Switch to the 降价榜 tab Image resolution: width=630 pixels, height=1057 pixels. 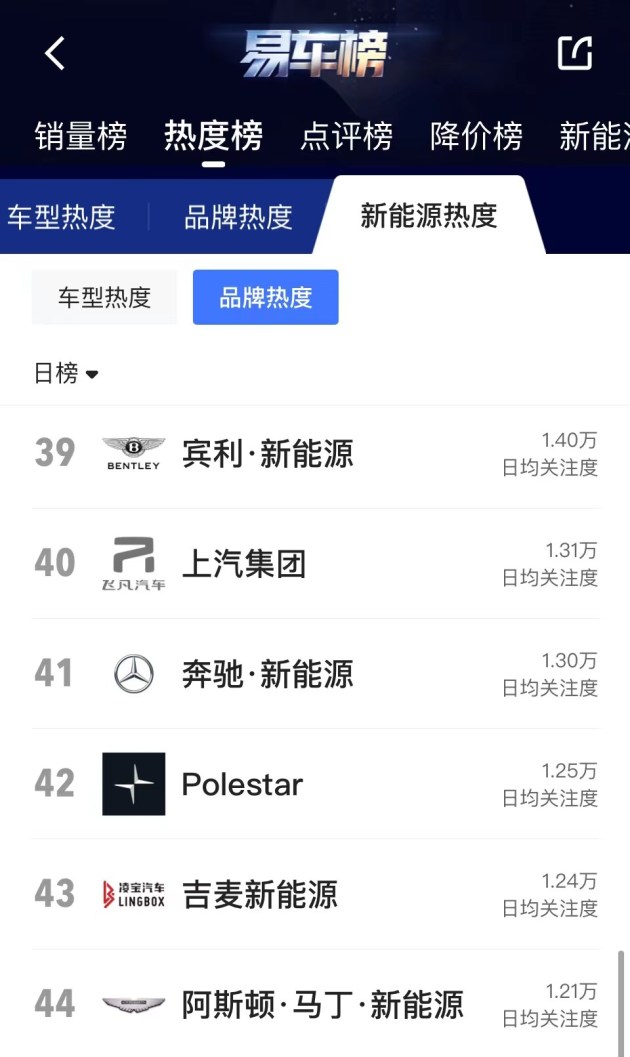pos(476,135)
